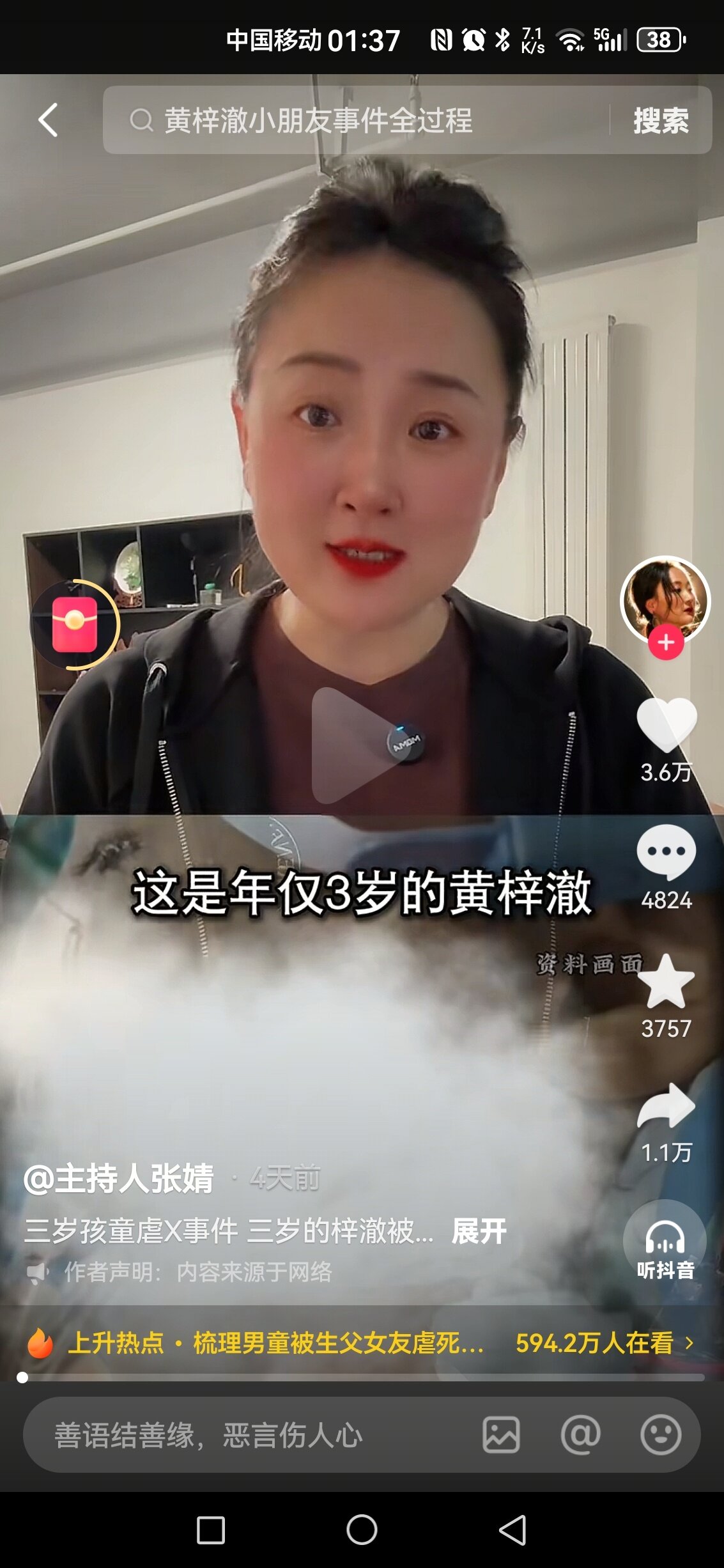Open @主持人张婧 username link
Image resolution: width=724 pixels, height=1568 pixels.
pos(119,1178)
